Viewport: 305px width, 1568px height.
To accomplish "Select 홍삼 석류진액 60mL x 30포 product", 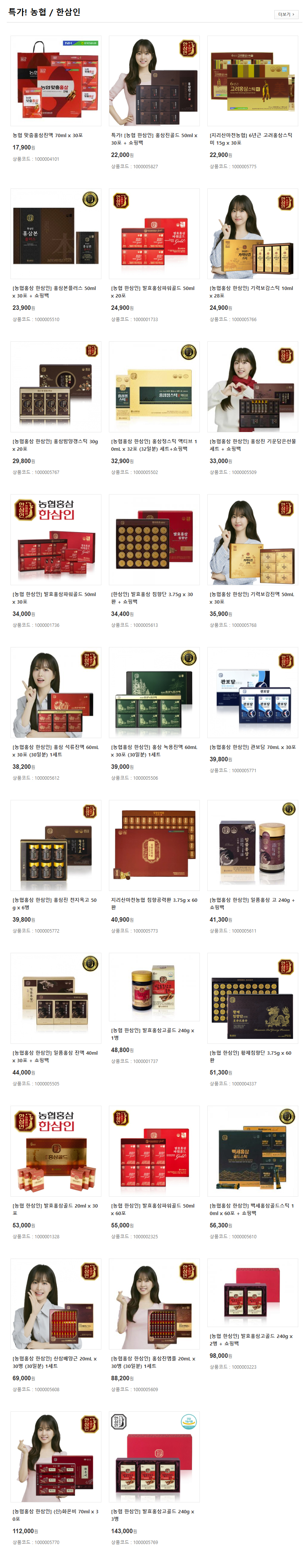I will pyautogui.click(x=55, y=692).
